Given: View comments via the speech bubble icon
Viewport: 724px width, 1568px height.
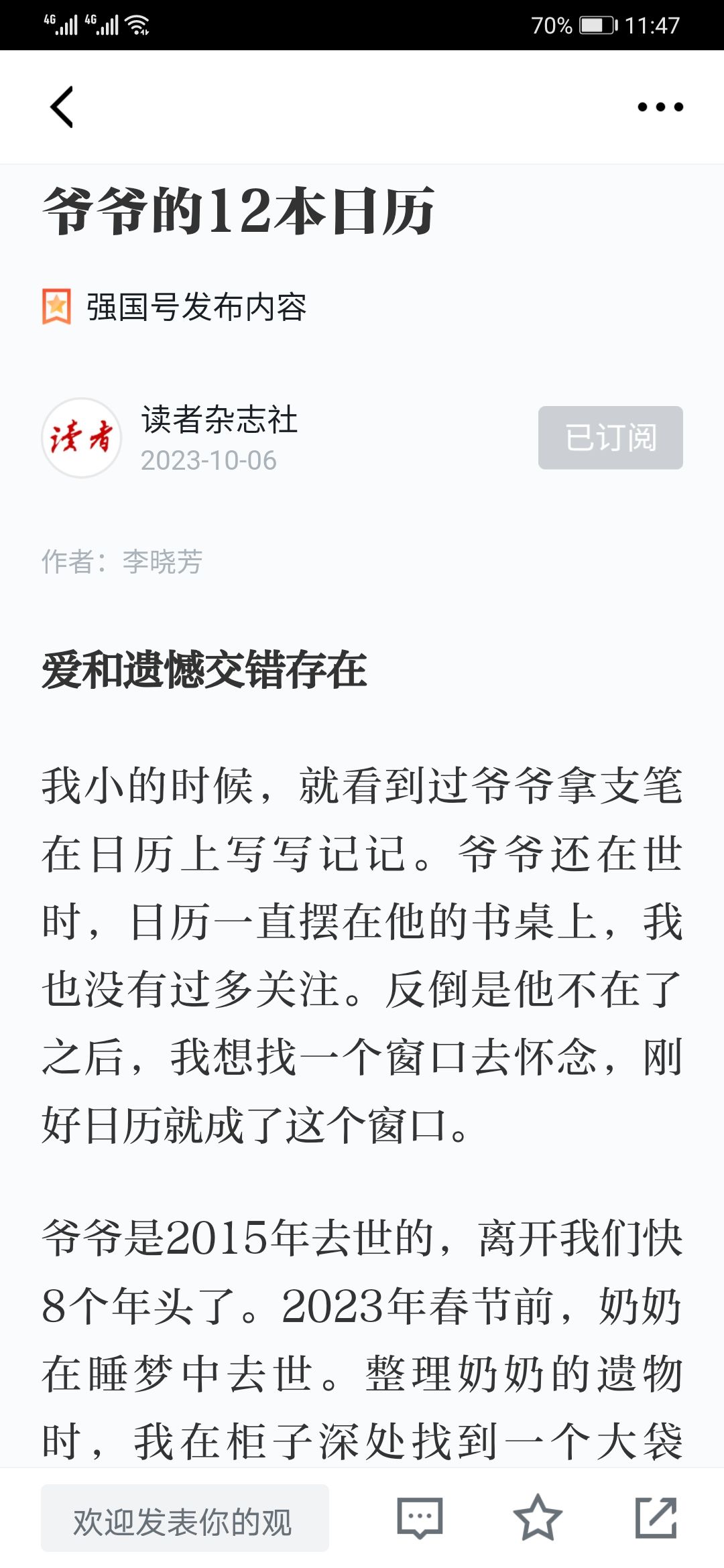Looking at the screenshot, I should click(420, 1518).
